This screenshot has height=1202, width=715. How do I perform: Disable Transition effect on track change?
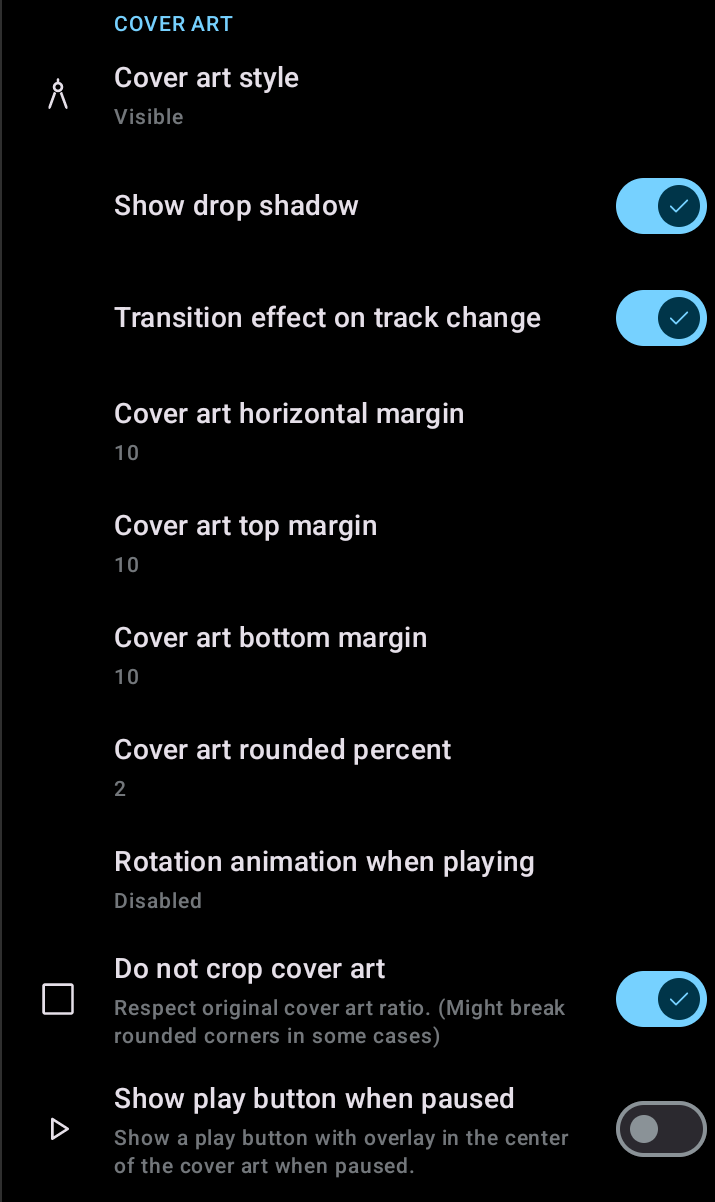(x=661, y=318)
